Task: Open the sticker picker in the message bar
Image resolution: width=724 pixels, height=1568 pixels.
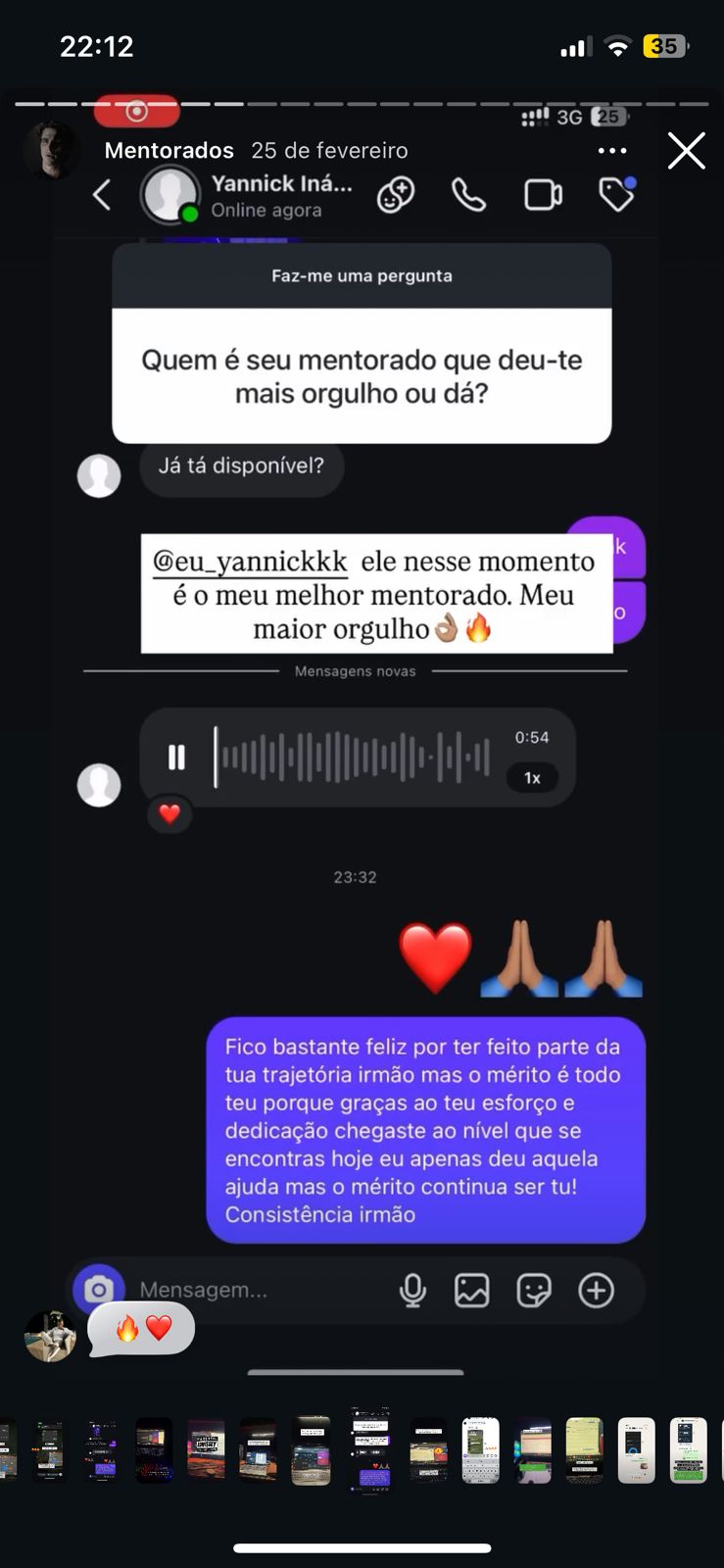Action: (535, 1290)
